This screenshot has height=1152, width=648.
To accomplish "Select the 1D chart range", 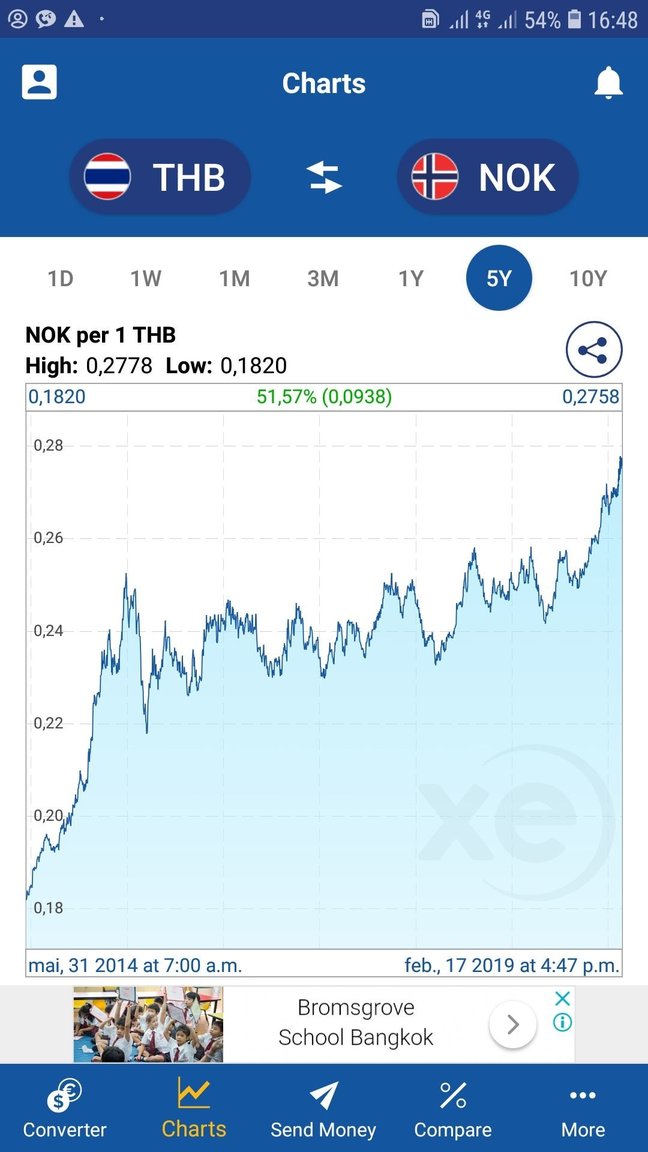I will coord(61,278).
